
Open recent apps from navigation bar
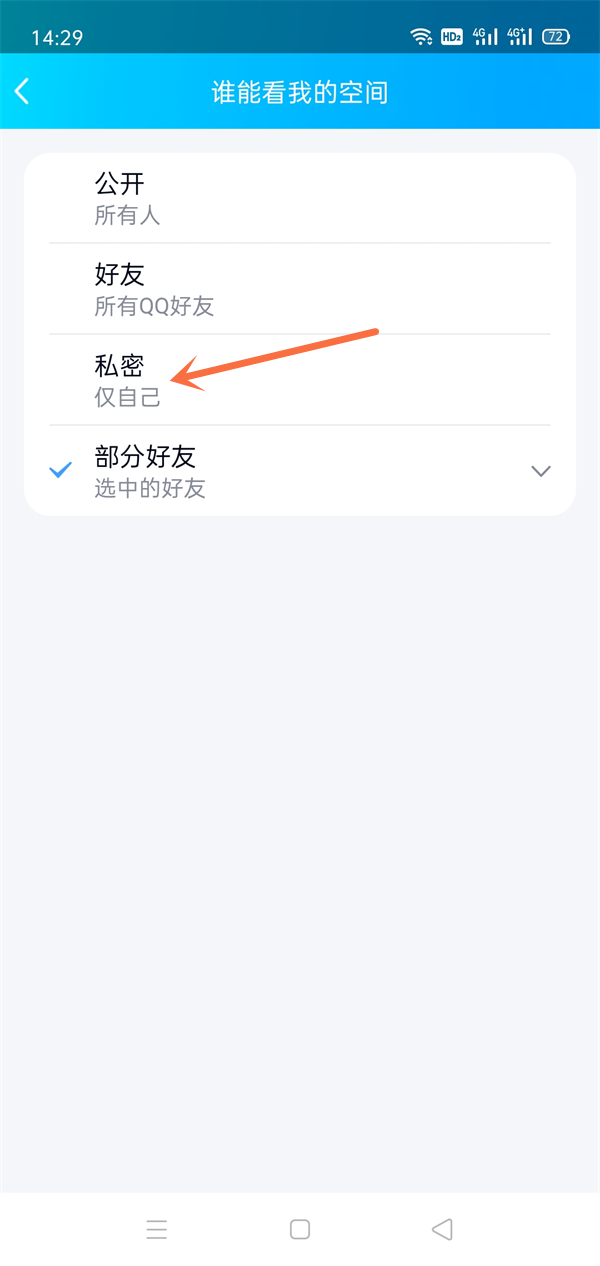click(x=157, y=1229)
